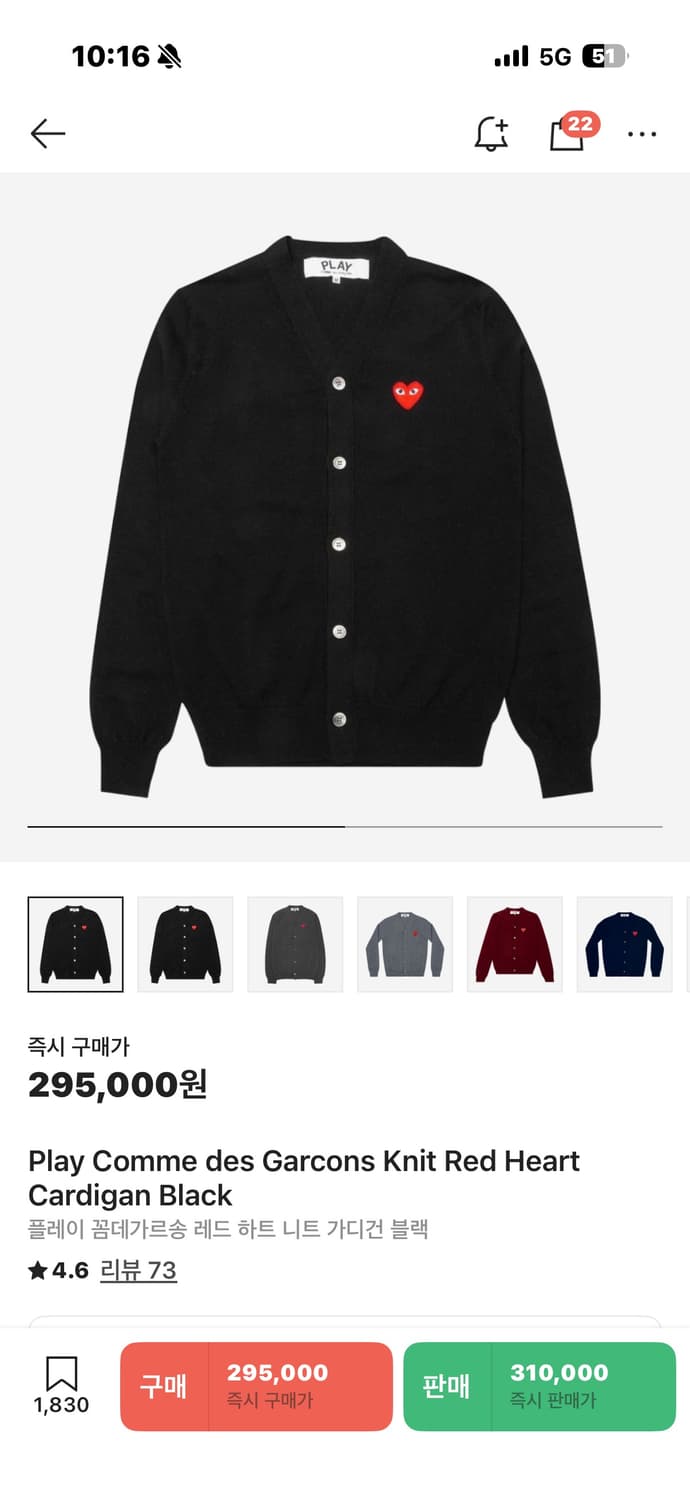Choose the burgundy cardigan thumbnail
The image size is (690, 1500).
pos(515,944)
